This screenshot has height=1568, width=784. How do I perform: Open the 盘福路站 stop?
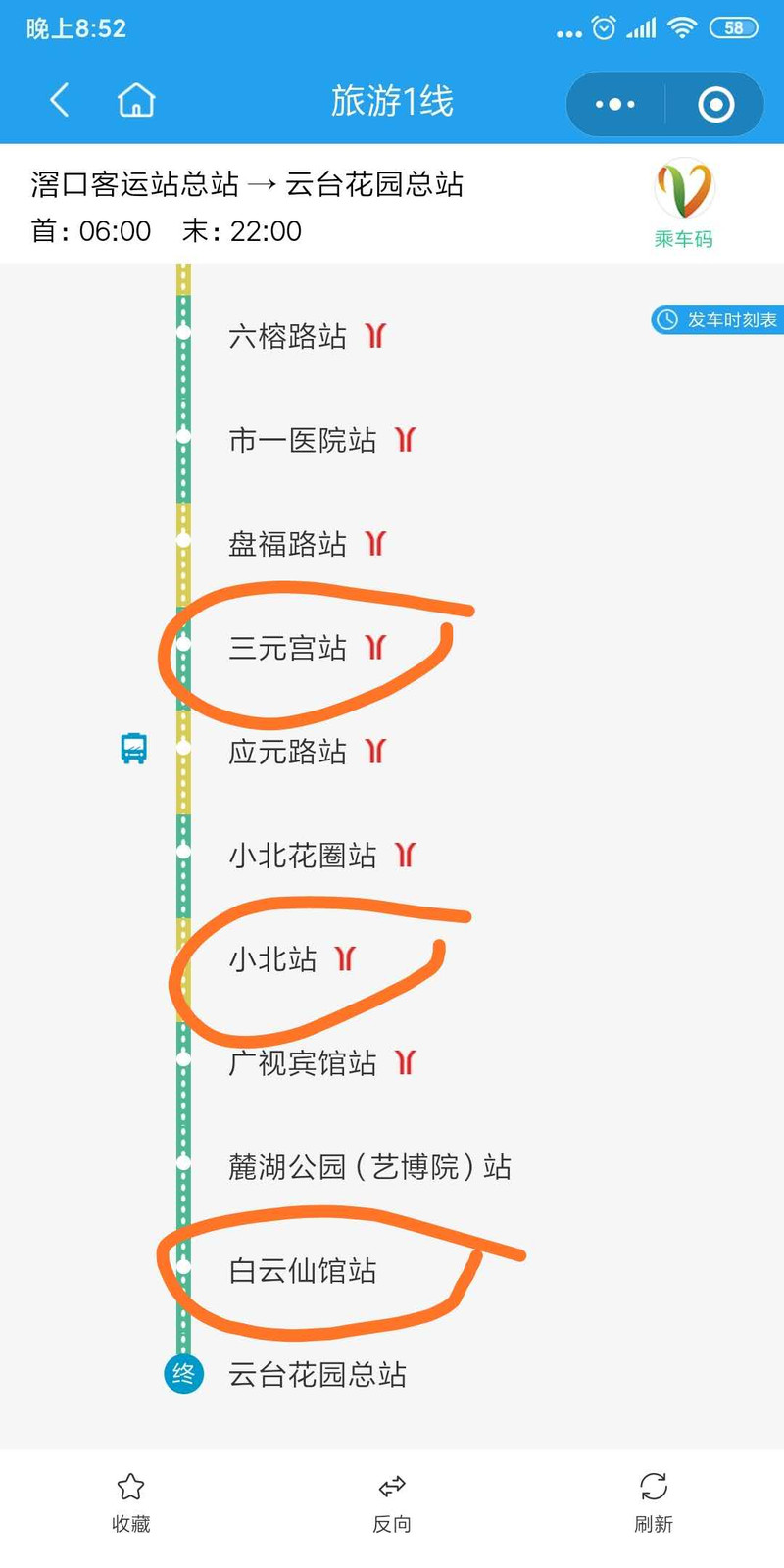click(x=287, y=544)
